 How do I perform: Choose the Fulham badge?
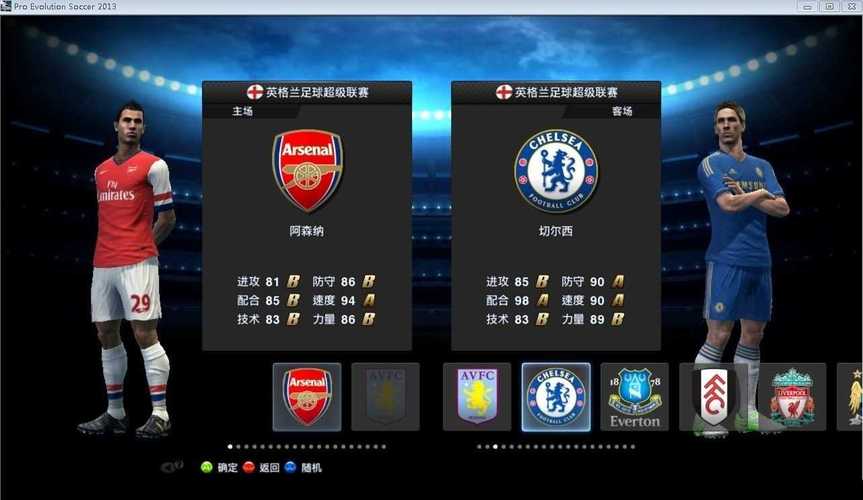(713, 396)
